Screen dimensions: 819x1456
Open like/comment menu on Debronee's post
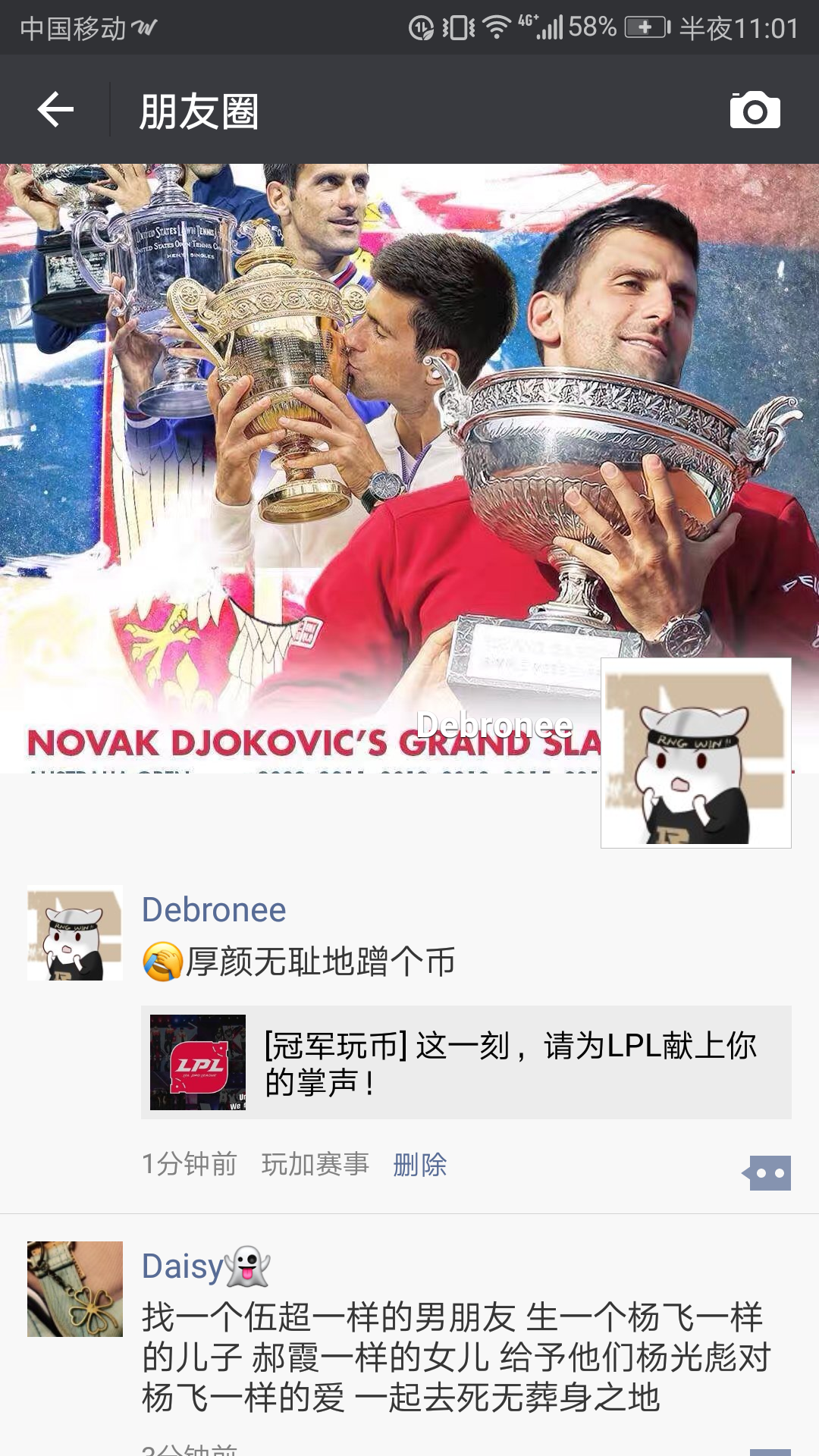767,1173
